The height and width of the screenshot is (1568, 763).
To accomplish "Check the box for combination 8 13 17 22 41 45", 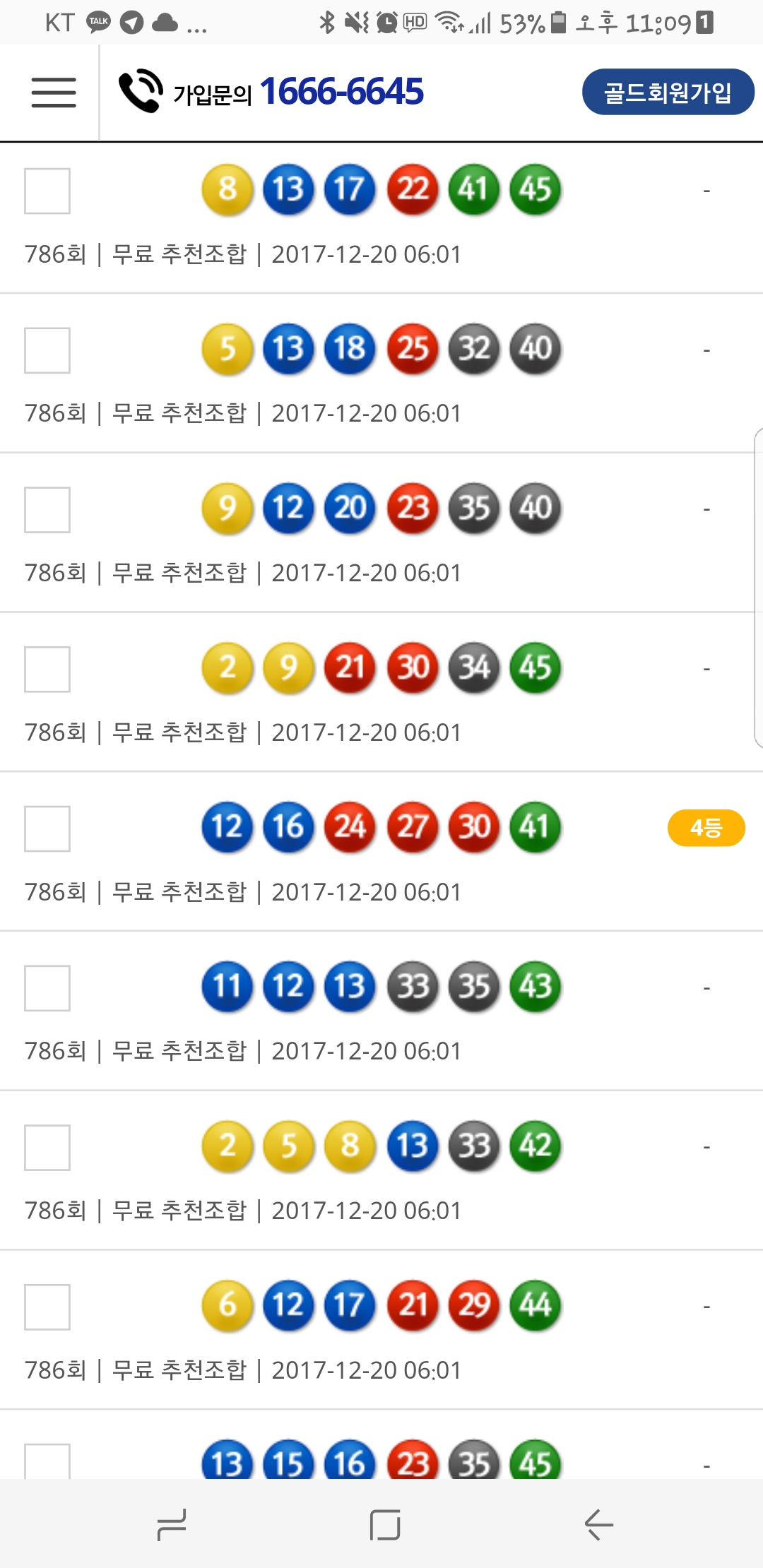I will click(47, 191).
